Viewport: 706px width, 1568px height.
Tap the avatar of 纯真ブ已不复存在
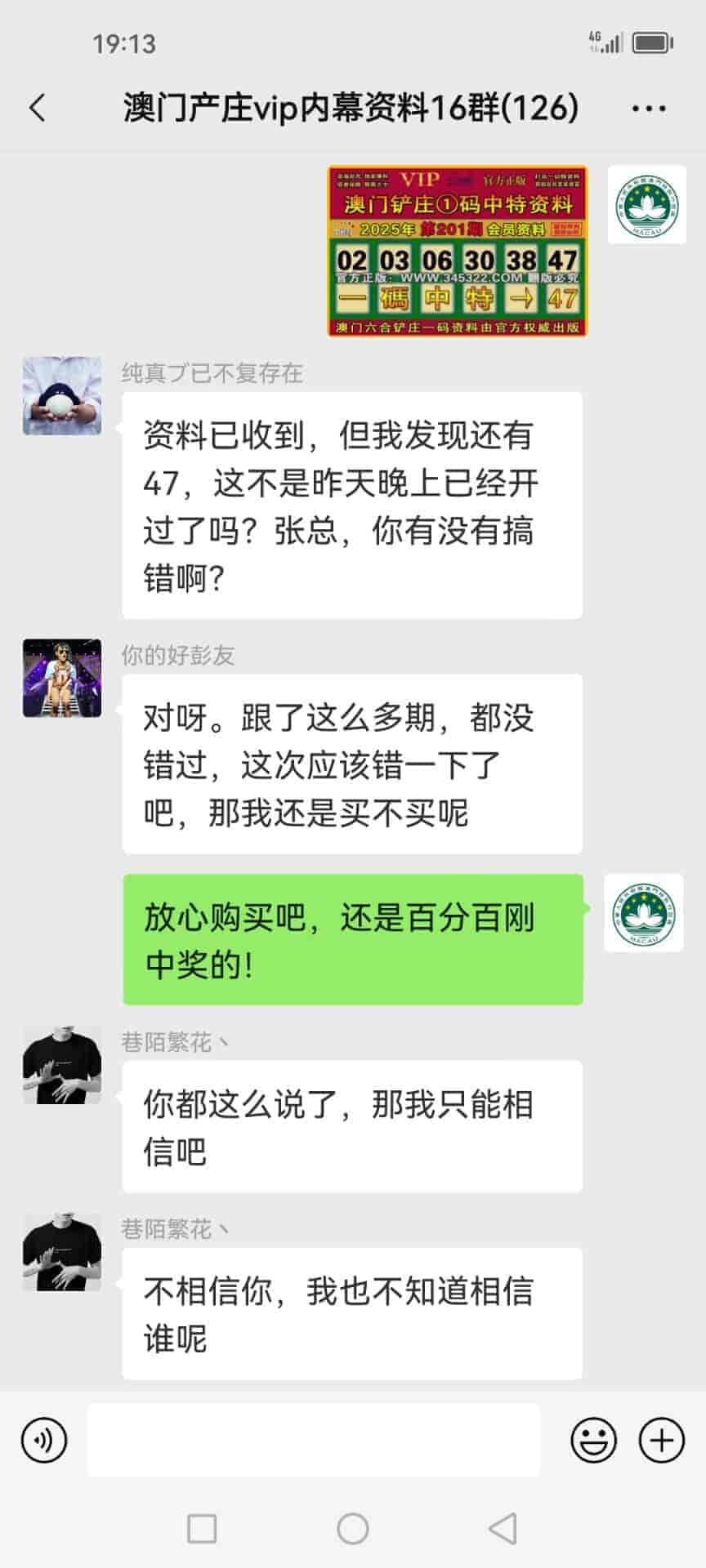[62, 396]
